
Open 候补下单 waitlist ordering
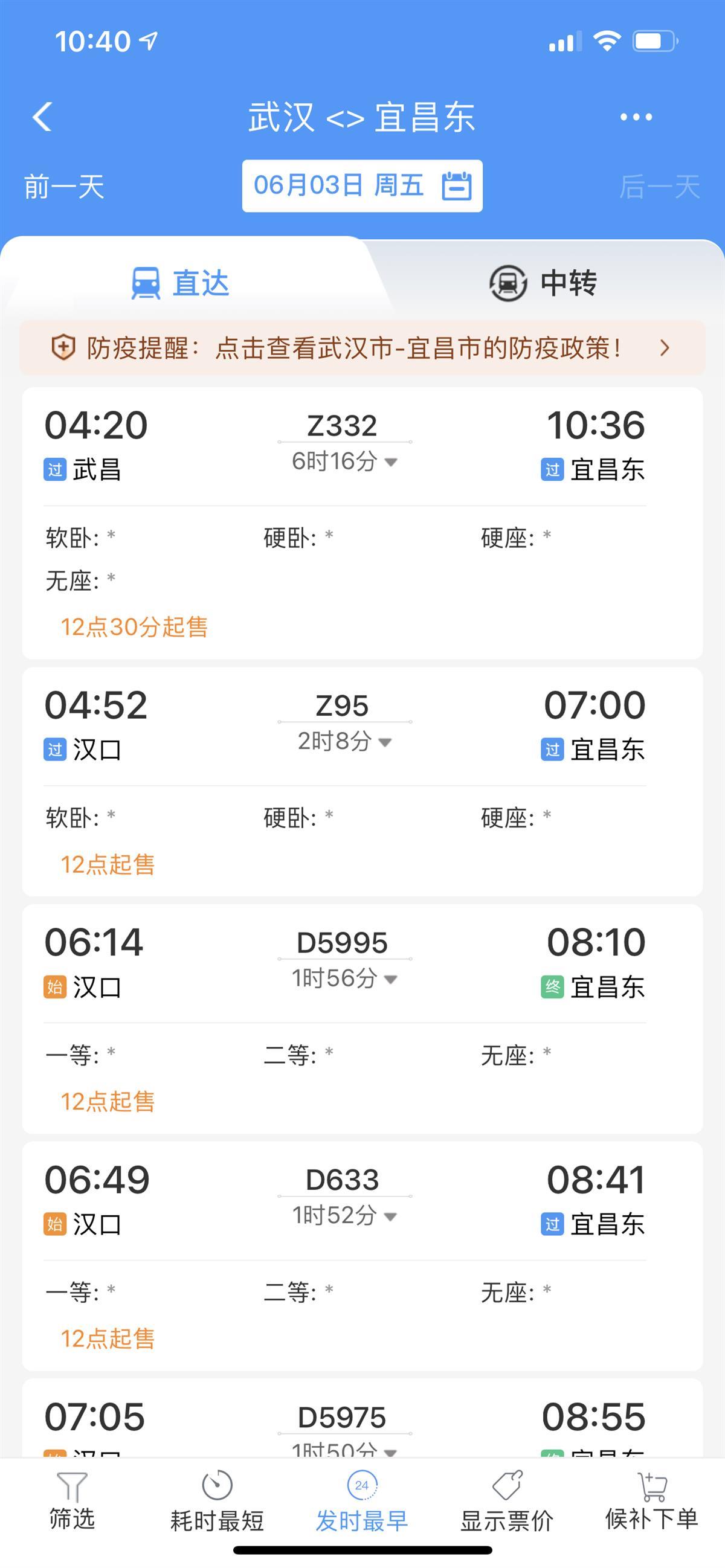pyautogui.click(x=651, y=1501)
